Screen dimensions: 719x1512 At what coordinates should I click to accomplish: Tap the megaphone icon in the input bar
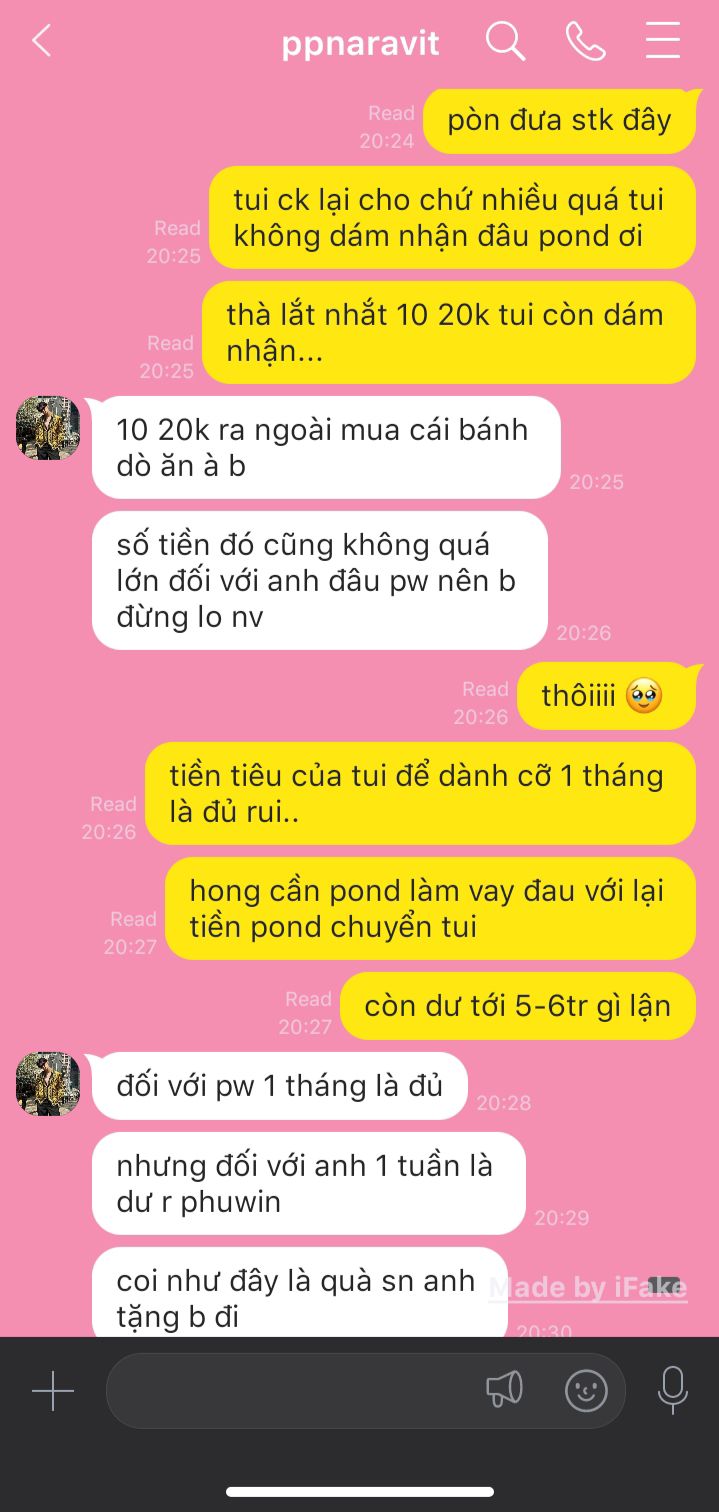(x=504, y=1390)
